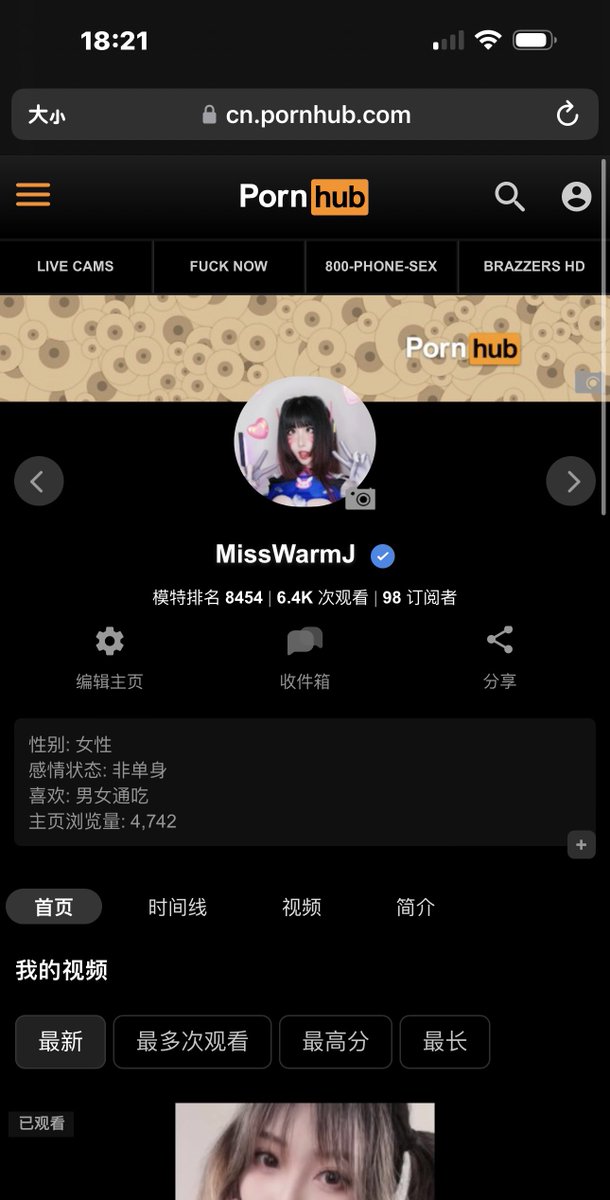The width and height of the screenshot is (610, 1200).
Task: Reload the page in the browser
Action: [567, 115]
